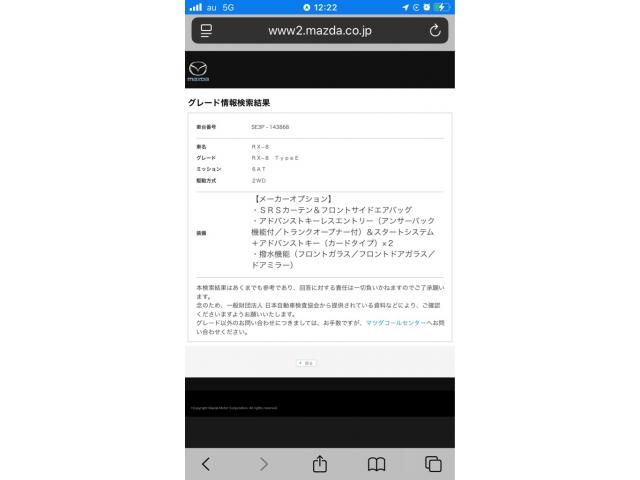Viewport: 640px width, 480px height.
Task: Open Safari bookmarks
Action: (377, 464)
